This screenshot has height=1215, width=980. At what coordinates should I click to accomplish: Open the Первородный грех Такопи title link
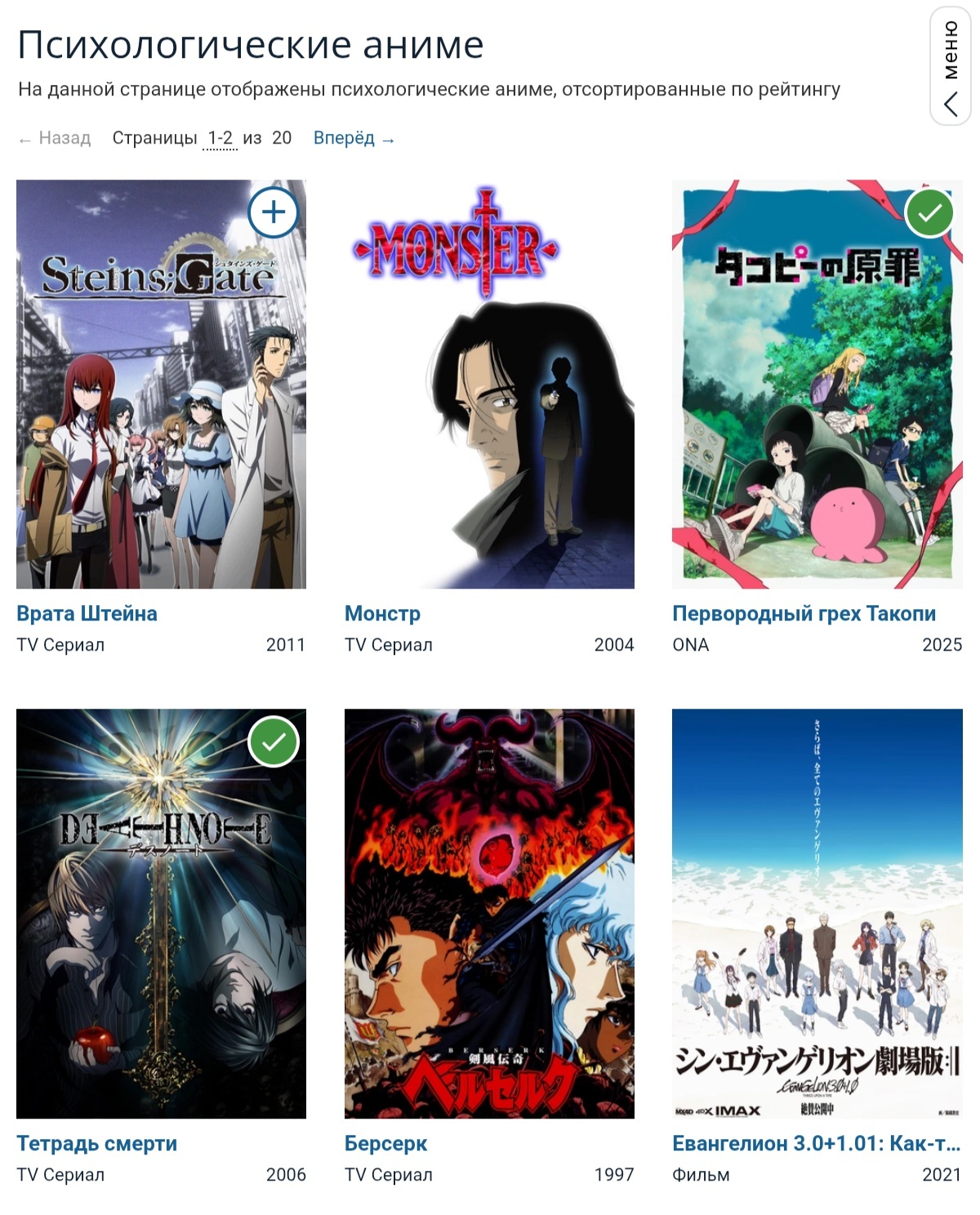point(804,613)
